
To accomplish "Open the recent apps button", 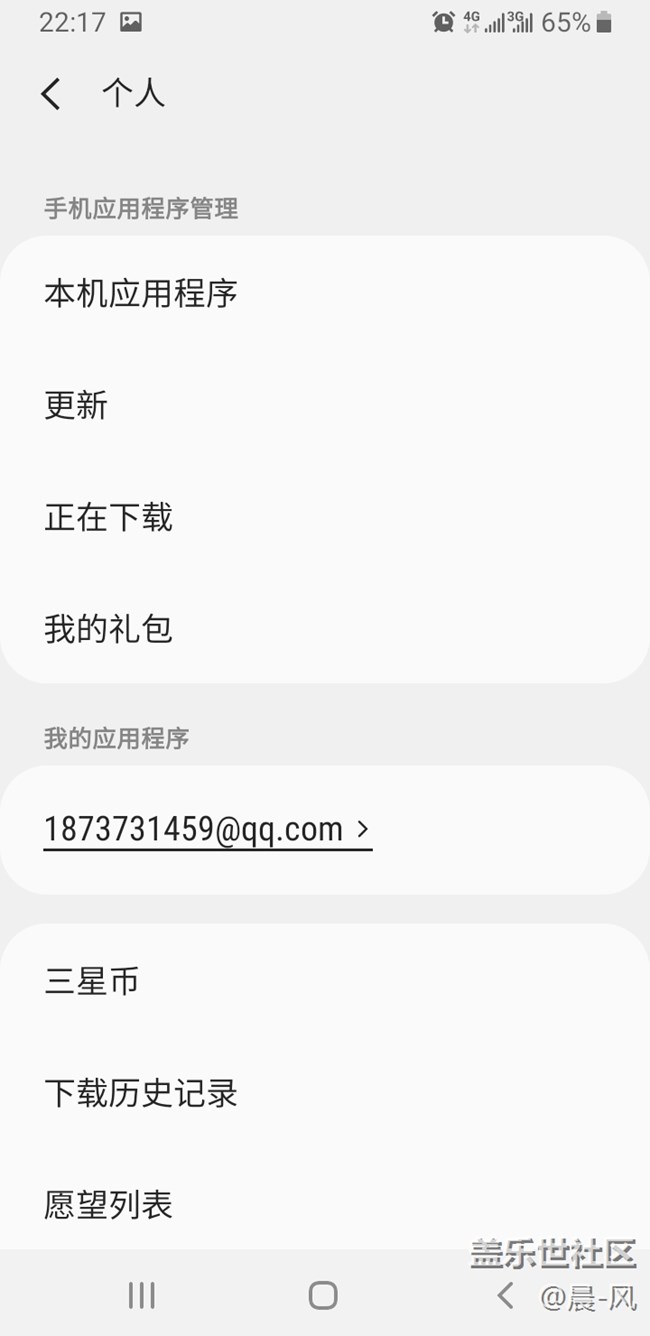I will [x=142, y=1295].
